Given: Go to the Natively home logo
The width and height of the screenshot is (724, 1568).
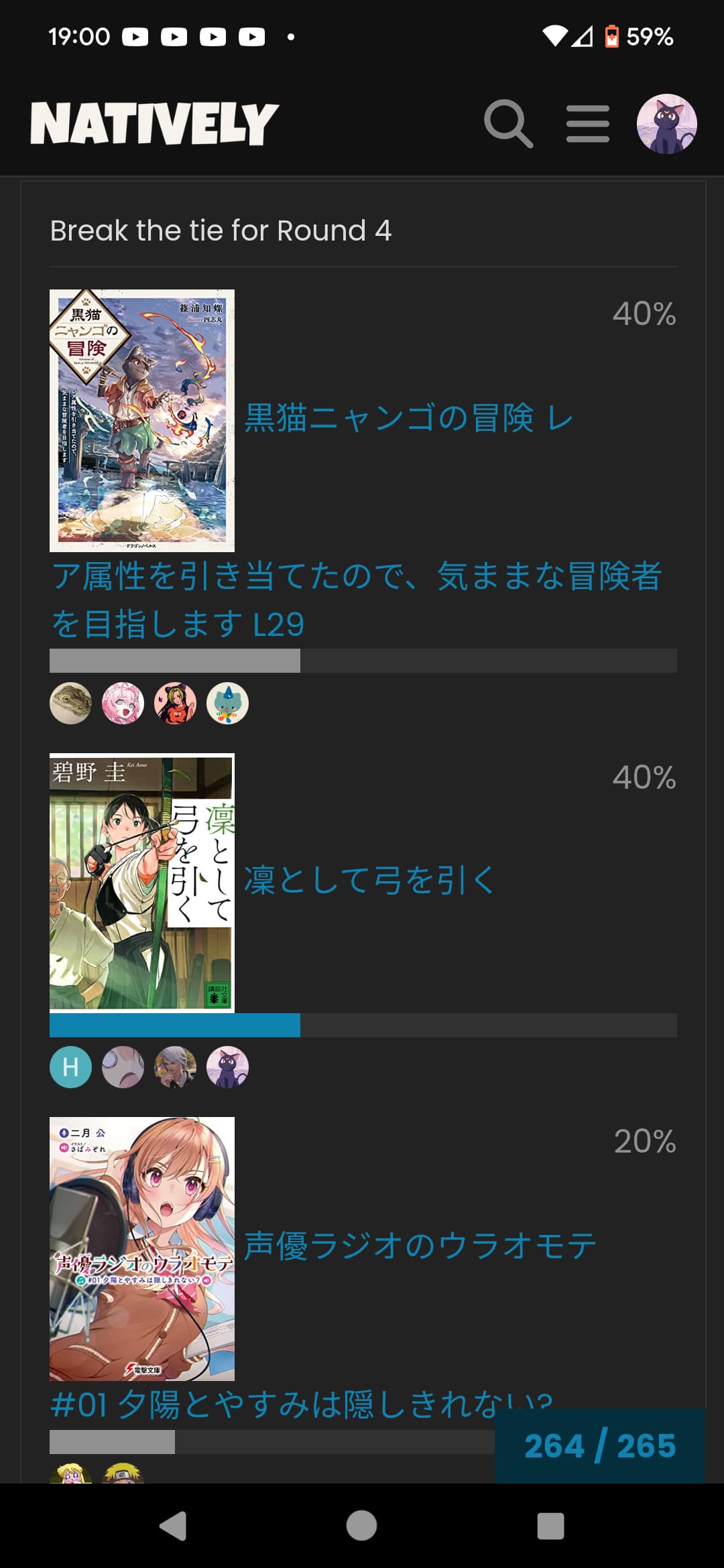Looking at the screenshot, I should [154, 124].
